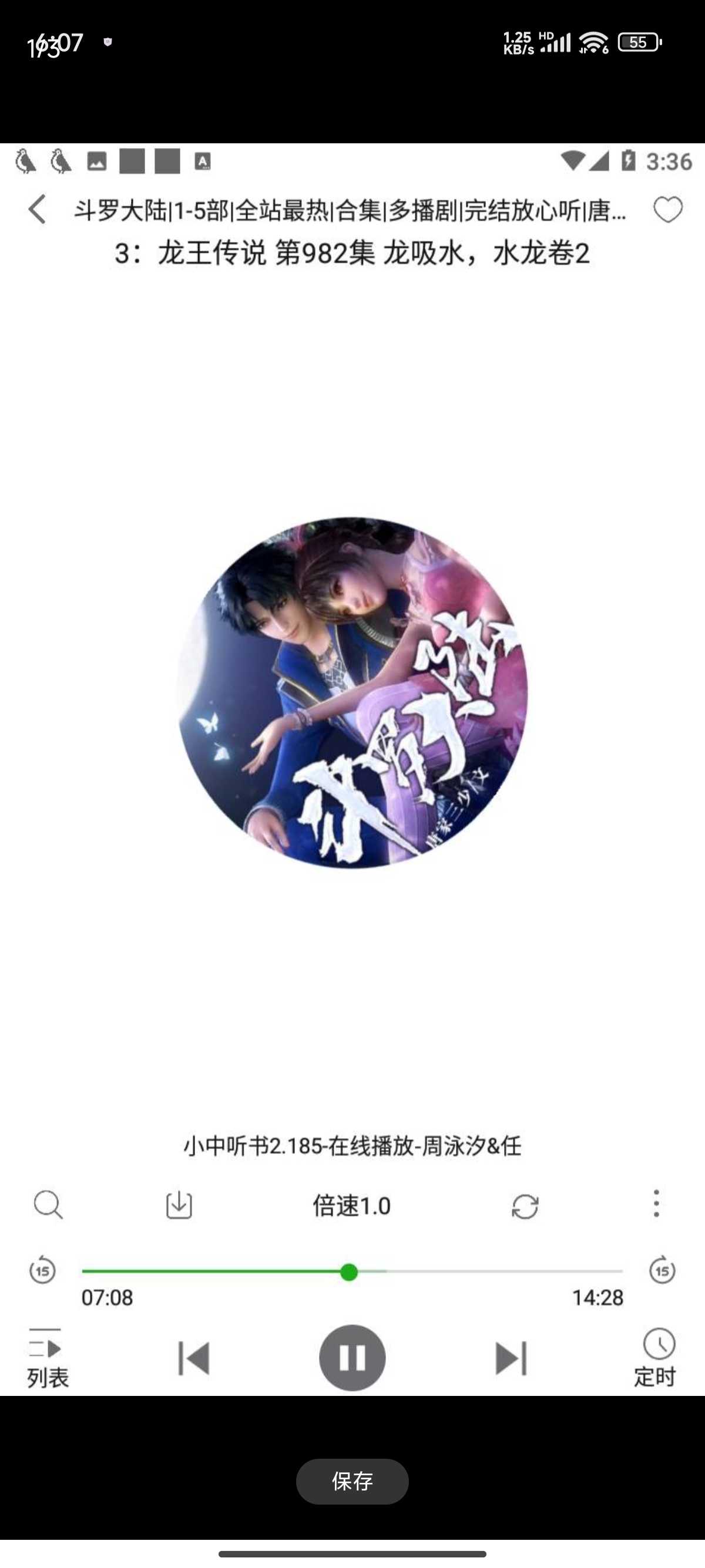Tap the 保存 save button

coord(352,1482)
